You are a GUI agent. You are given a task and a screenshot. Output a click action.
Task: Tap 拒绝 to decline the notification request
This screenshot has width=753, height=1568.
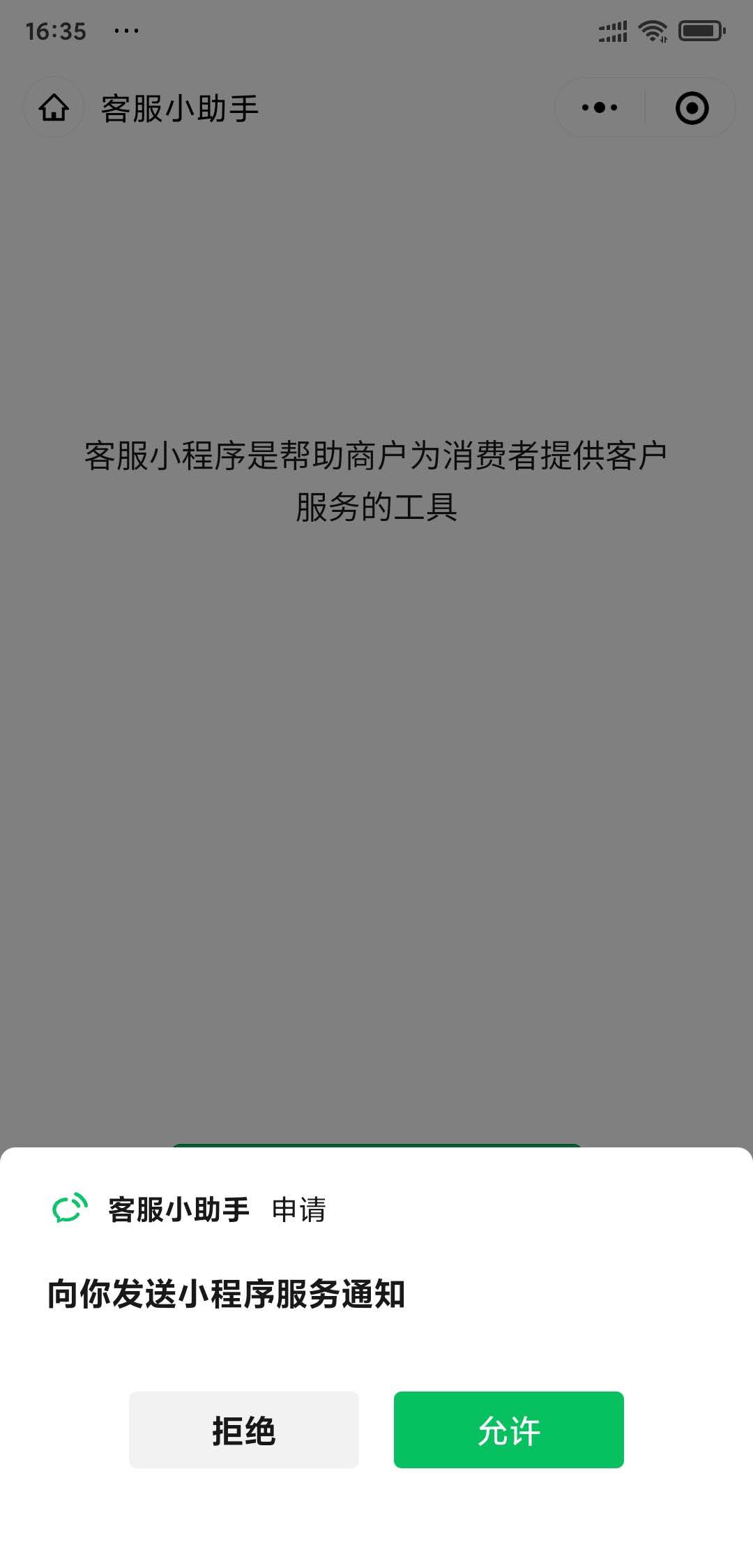pyautogui.click(x=243, y=1429)
